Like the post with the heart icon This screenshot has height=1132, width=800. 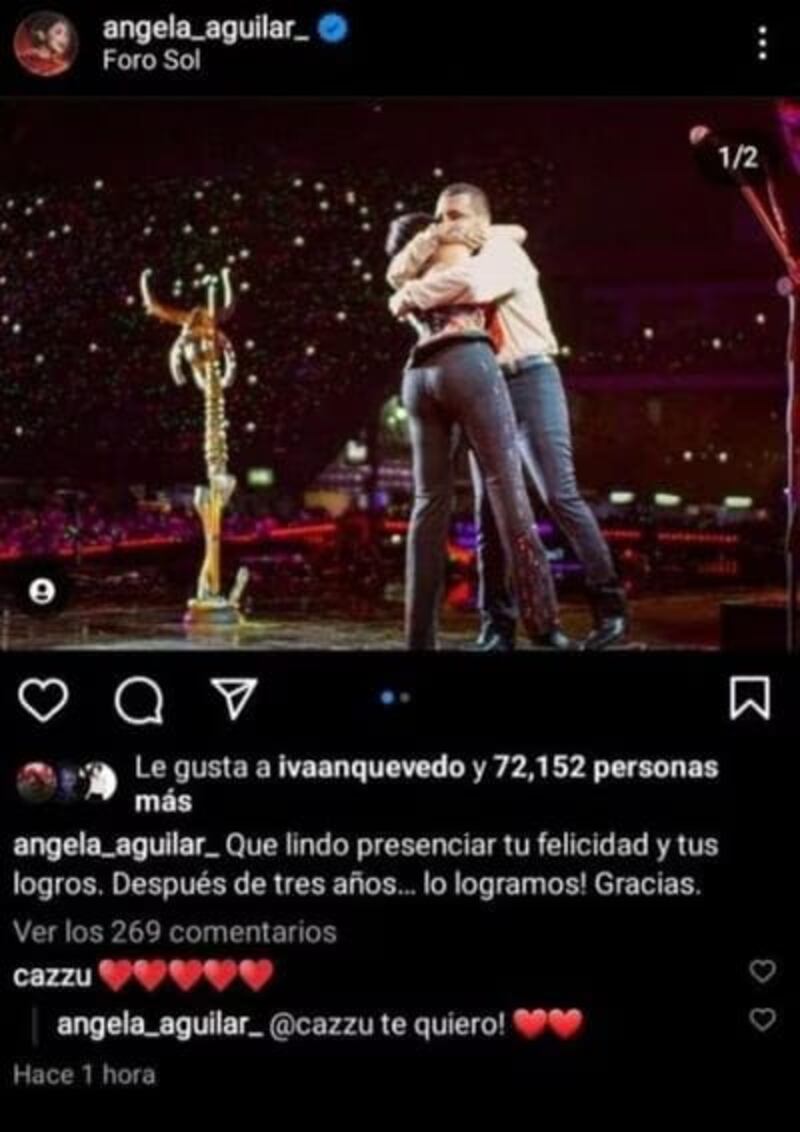click(x=43, y=699)
